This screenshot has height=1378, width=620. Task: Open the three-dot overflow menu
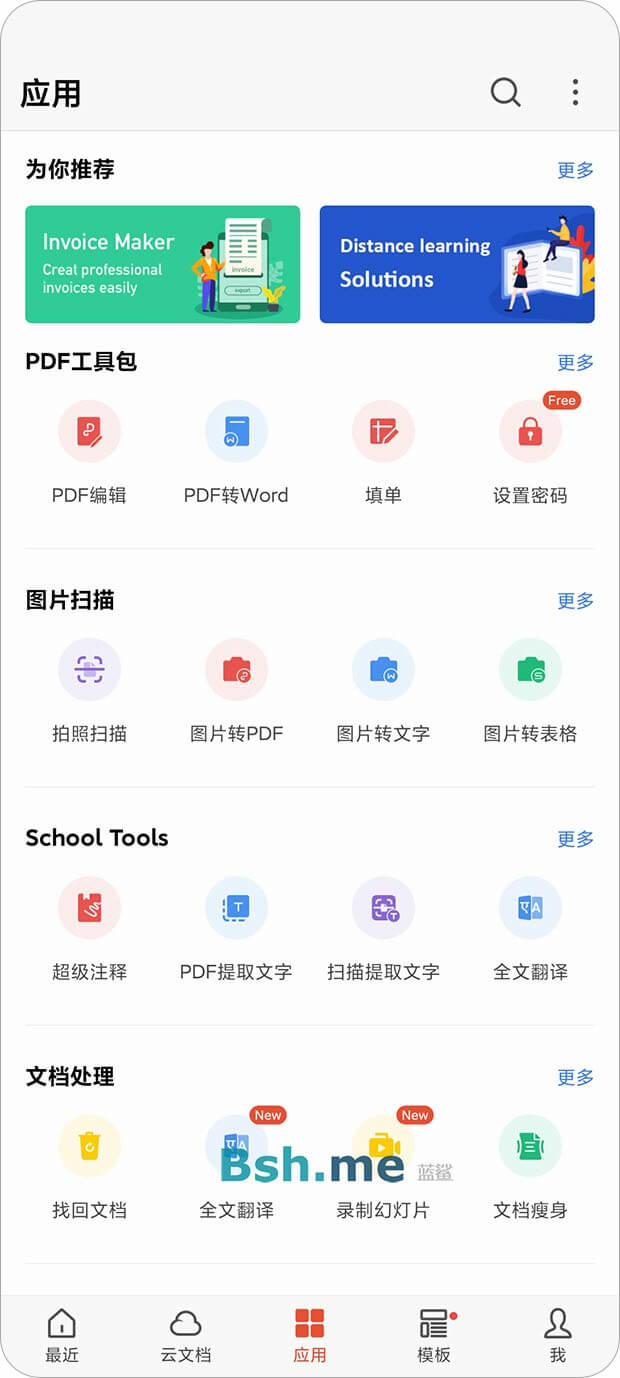(575, 93)
